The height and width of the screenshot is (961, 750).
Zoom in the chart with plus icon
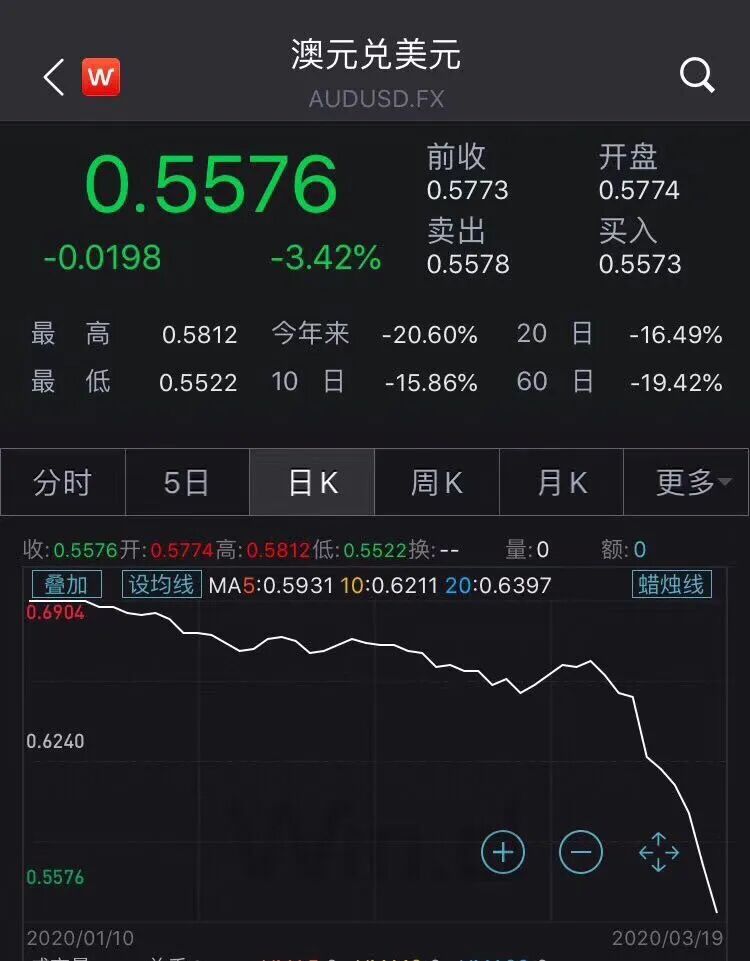[503, 852]
